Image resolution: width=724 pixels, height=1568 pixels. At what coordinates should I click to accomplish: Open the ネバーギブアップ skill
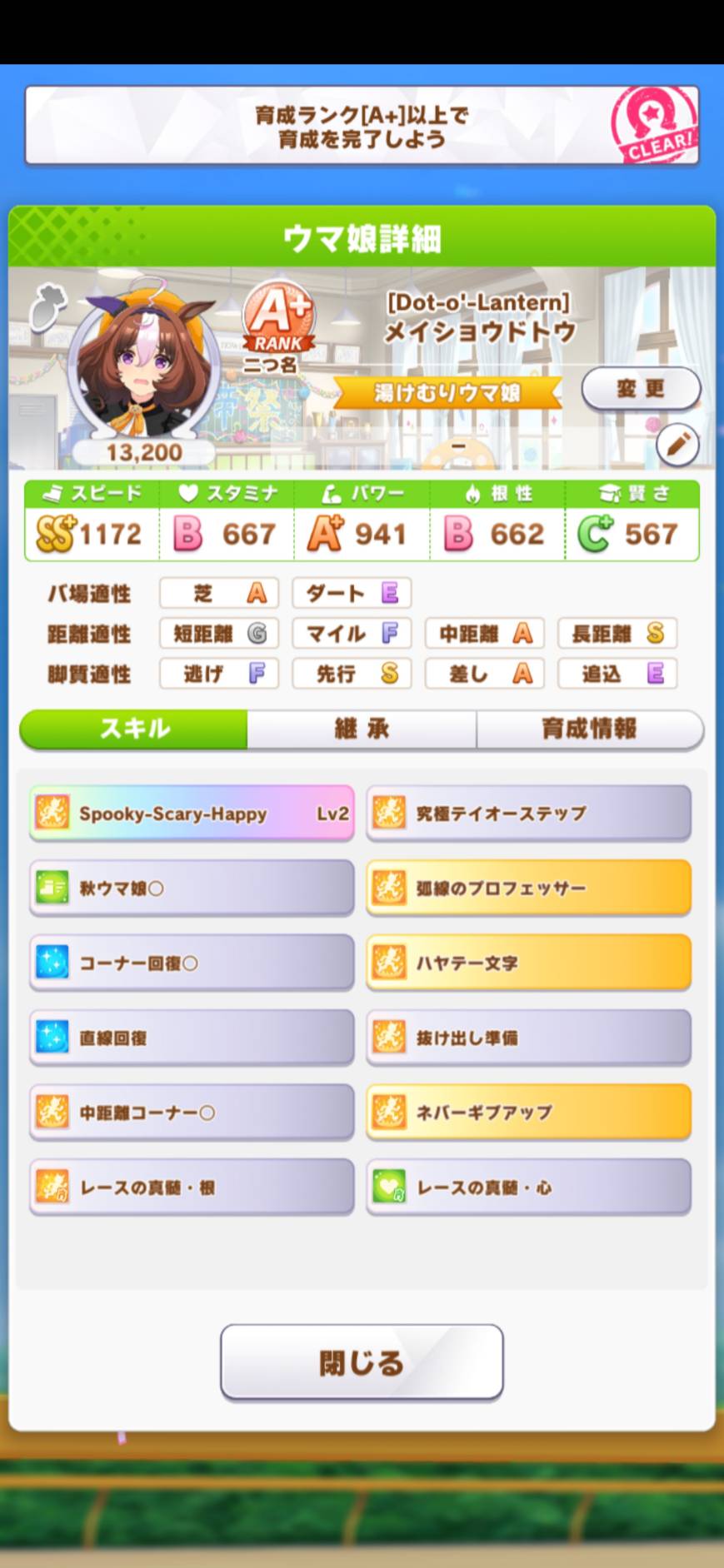point(528,1113)
